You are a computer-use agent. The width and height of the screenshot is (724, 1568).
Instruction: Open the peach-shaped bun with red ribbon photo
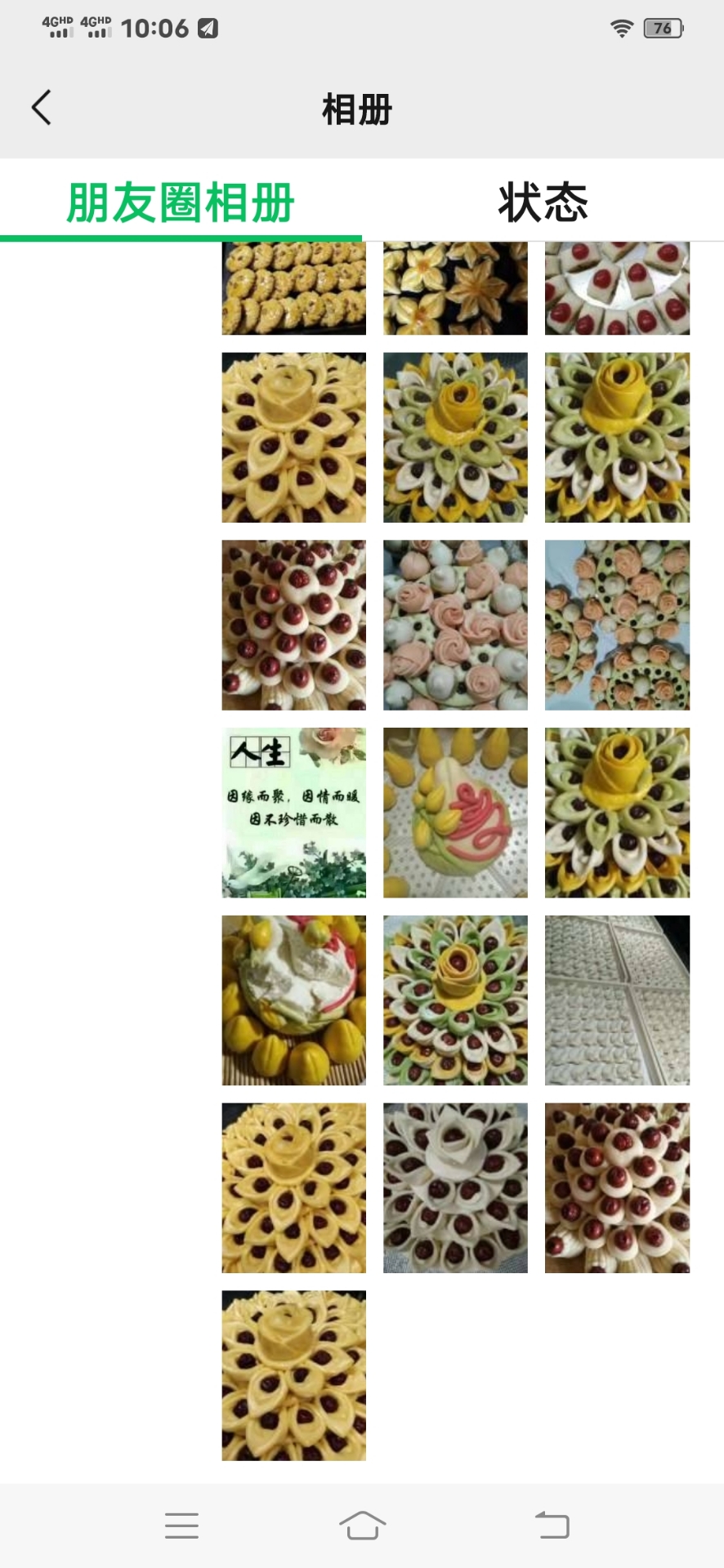click(x=455, y=813)
